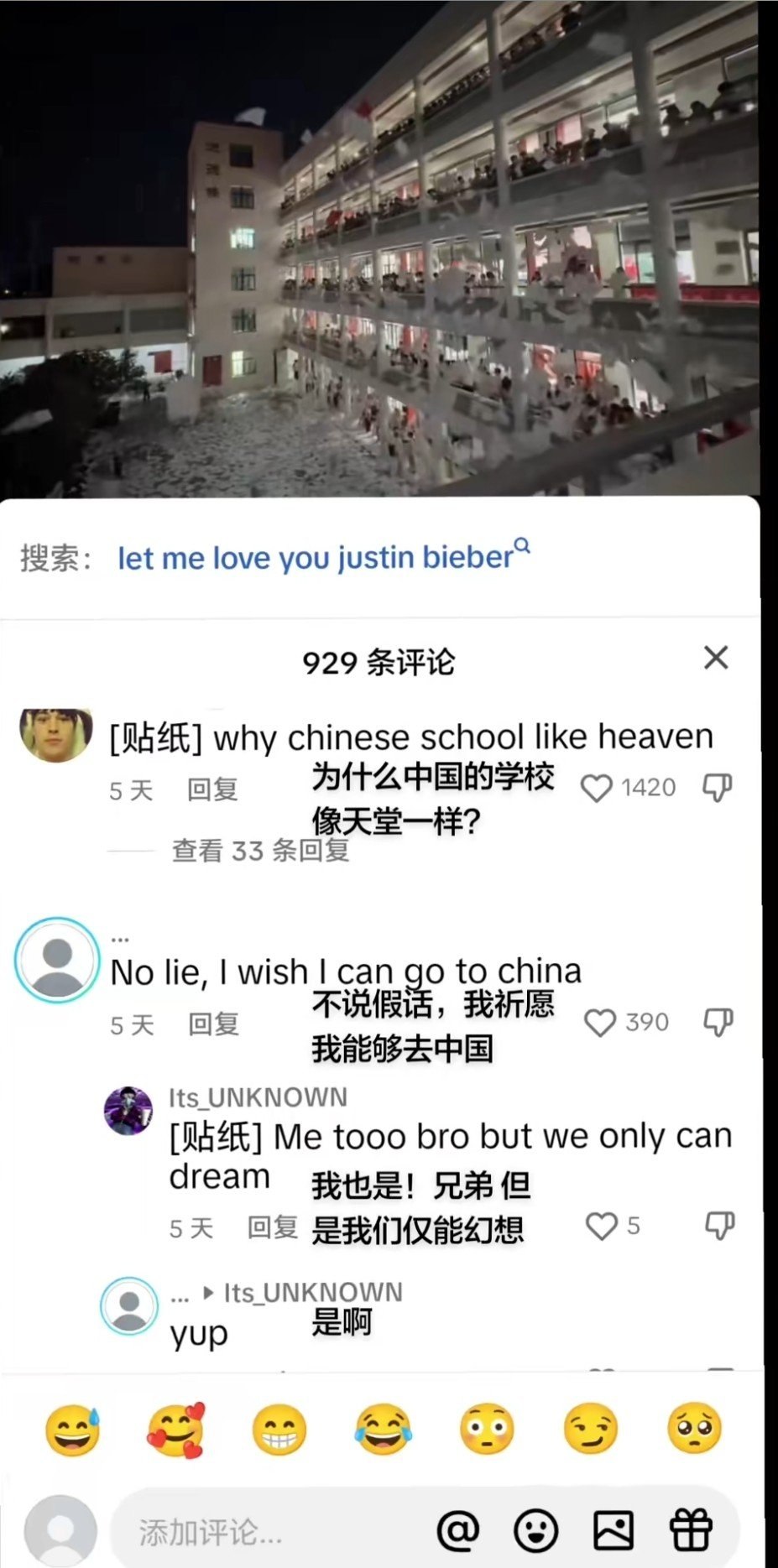Search "let me love you justin bieber"
Screen dimensions: 778x1568
[x=323, y=557]
